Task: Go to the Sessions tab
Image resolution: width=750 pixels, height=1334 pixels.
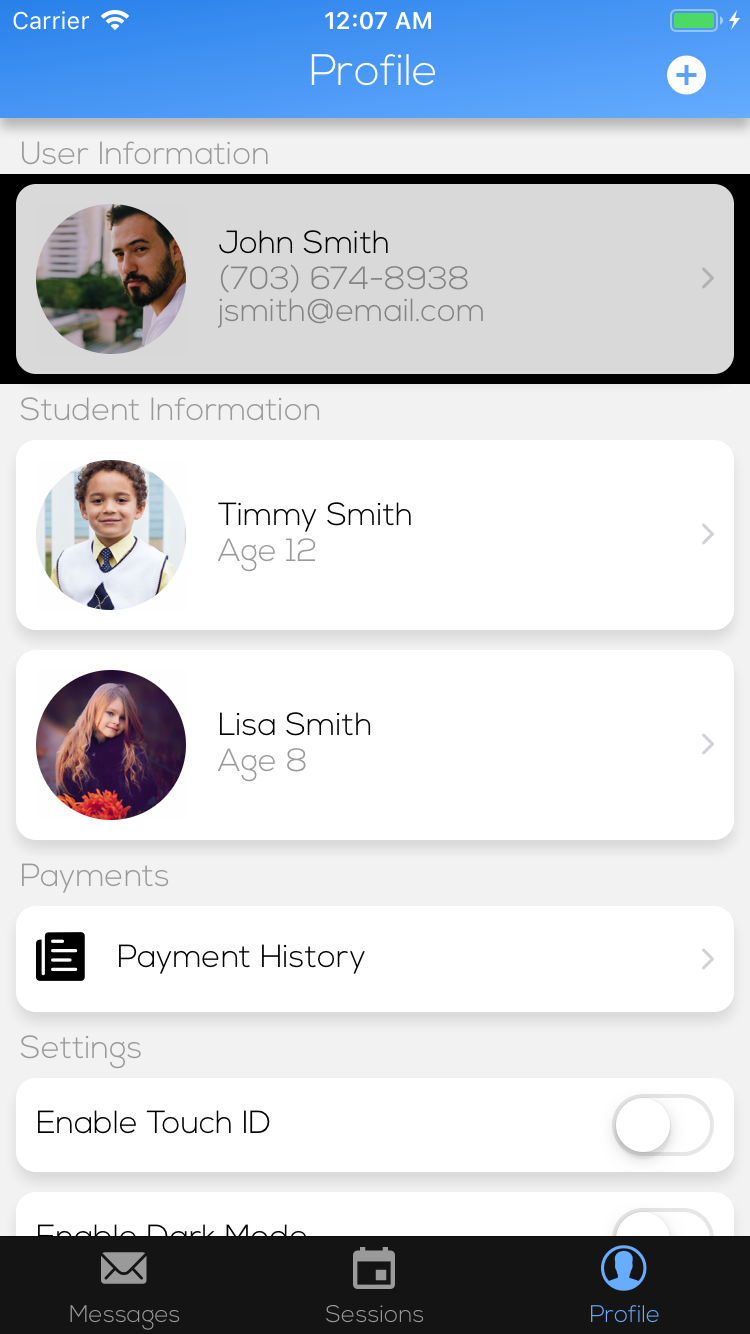Action: (374, 1287)
